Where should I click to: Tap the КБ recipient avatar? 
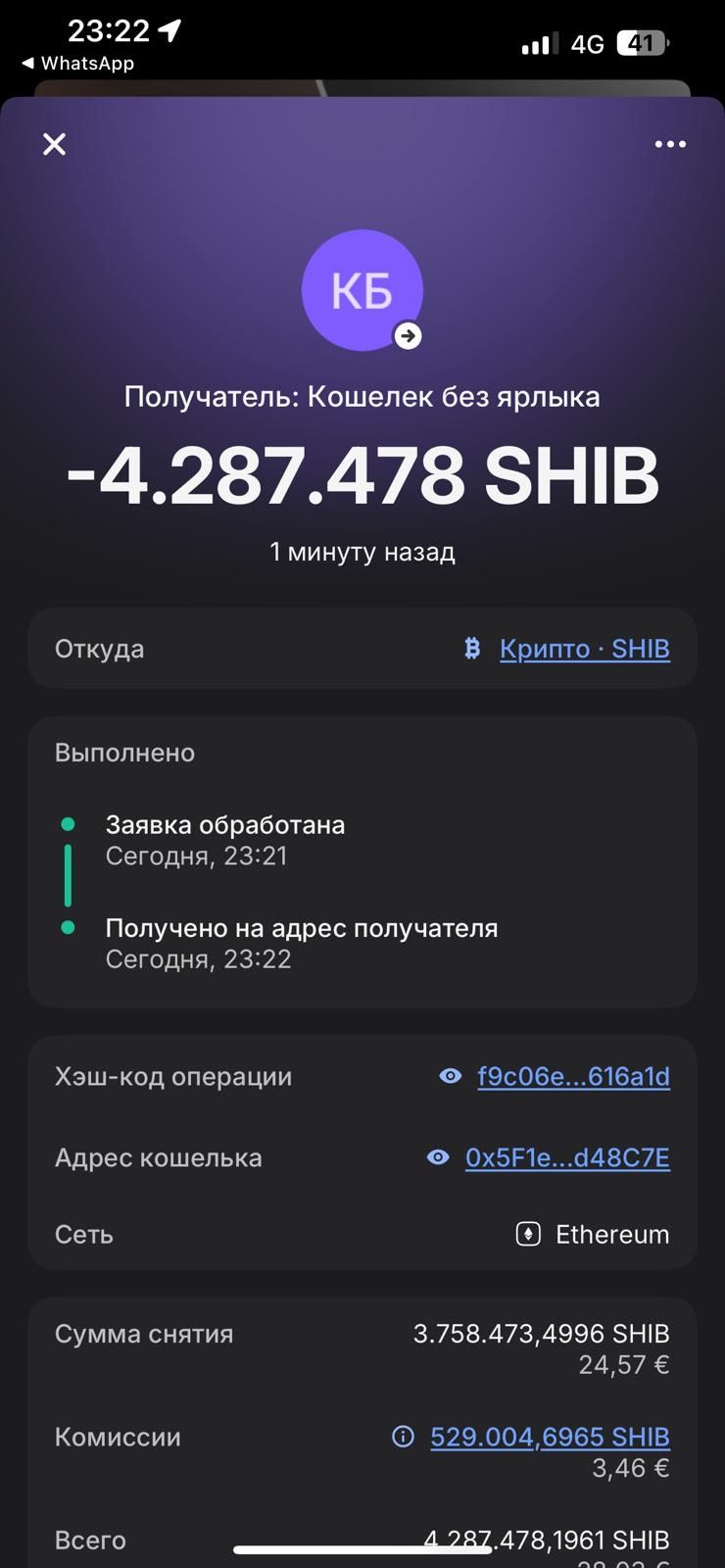(362, 290)
